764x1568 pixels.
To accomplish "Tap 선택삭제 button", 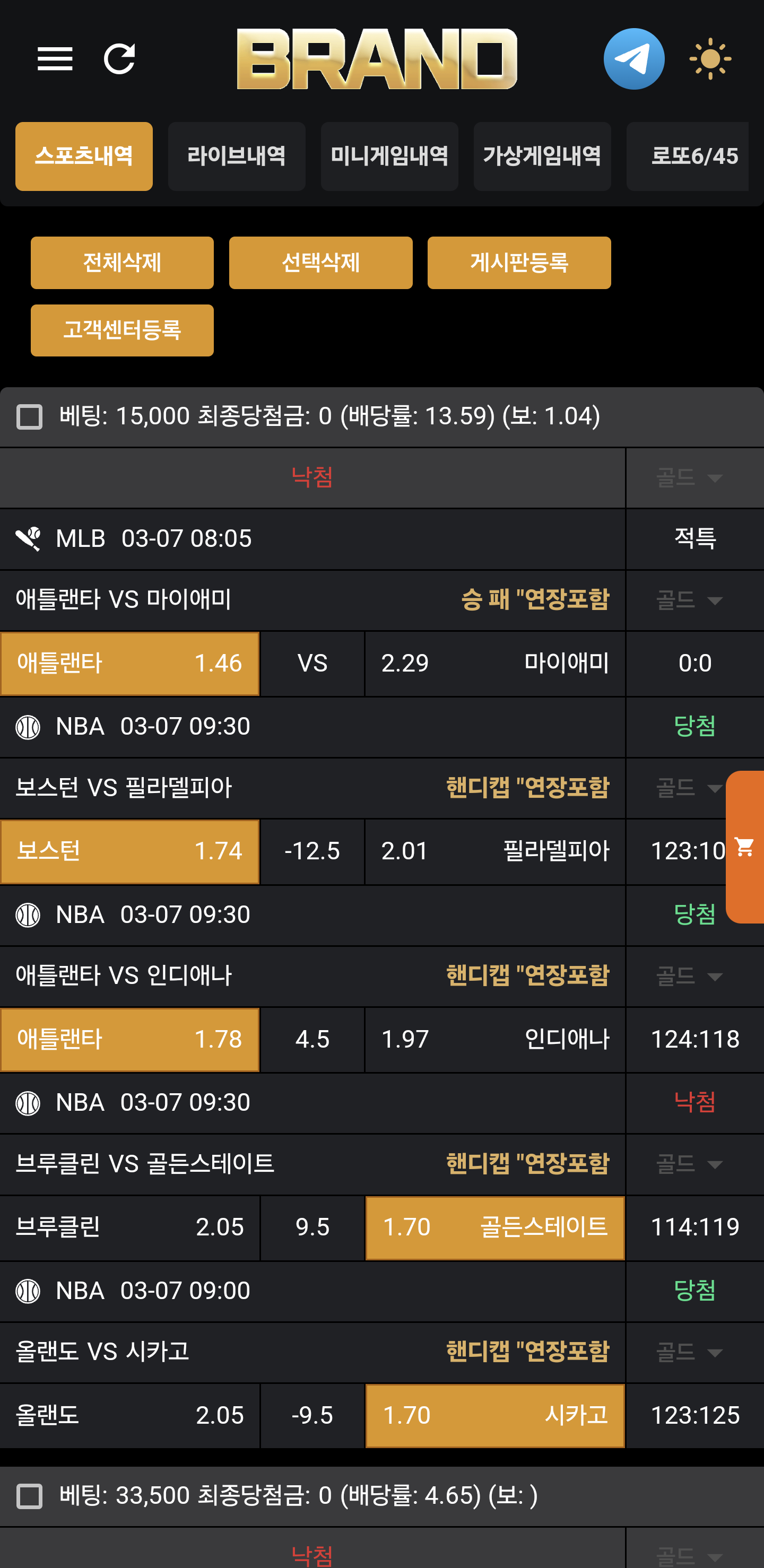I will 321,263.
